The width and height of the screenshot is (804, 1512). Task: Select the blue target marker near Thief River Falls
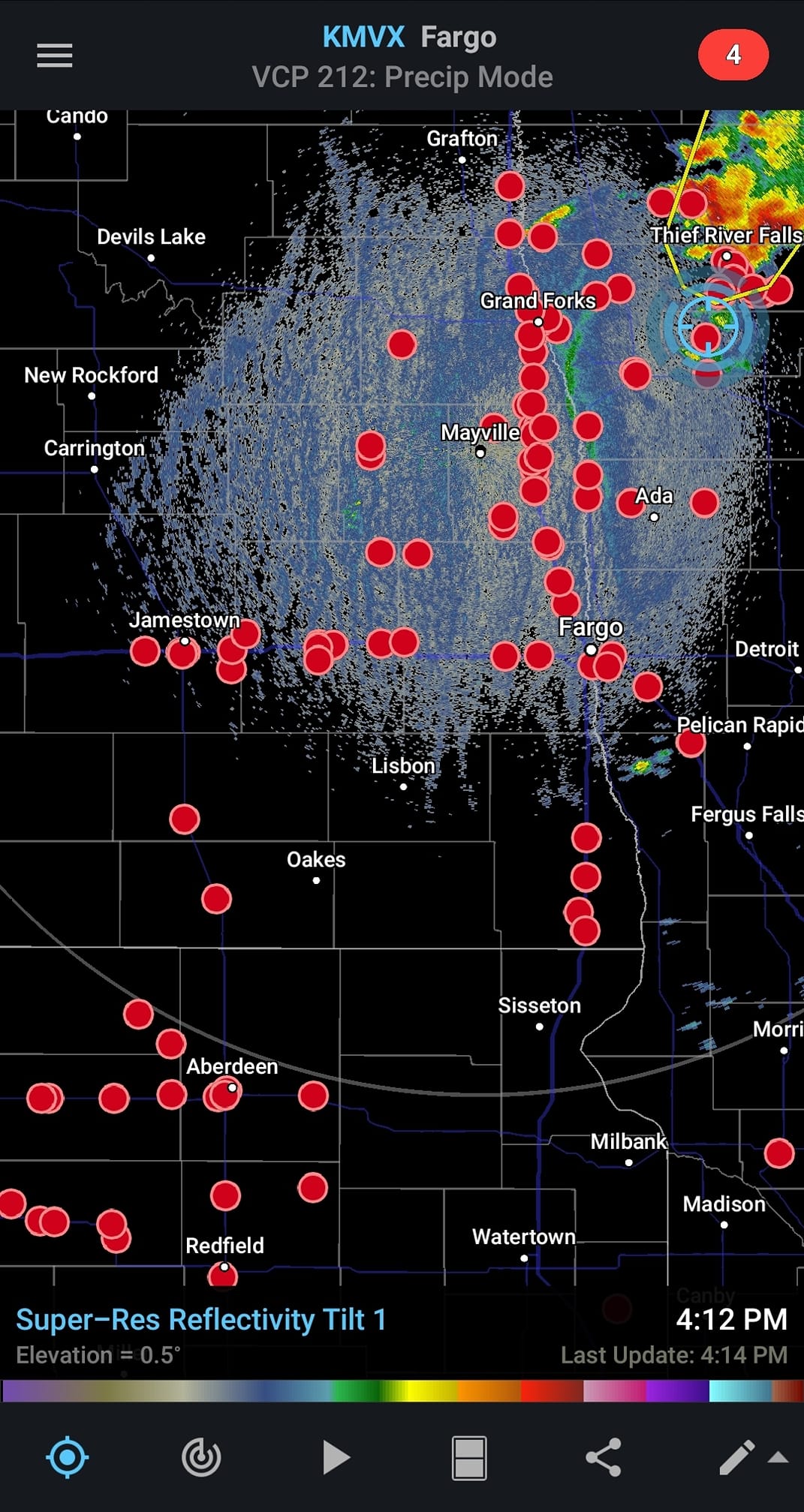707,327
